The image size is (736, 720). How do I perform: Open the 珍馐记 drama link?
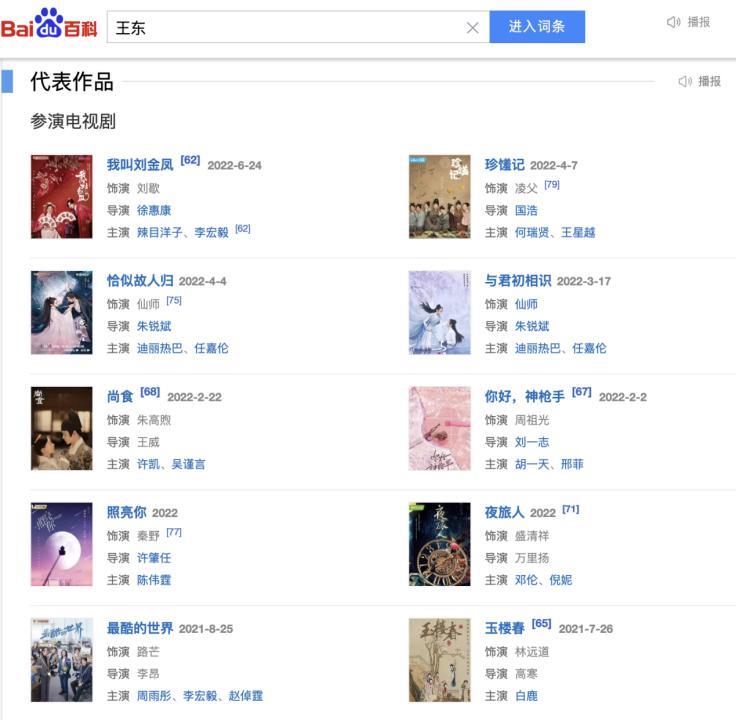pos(504,165)
